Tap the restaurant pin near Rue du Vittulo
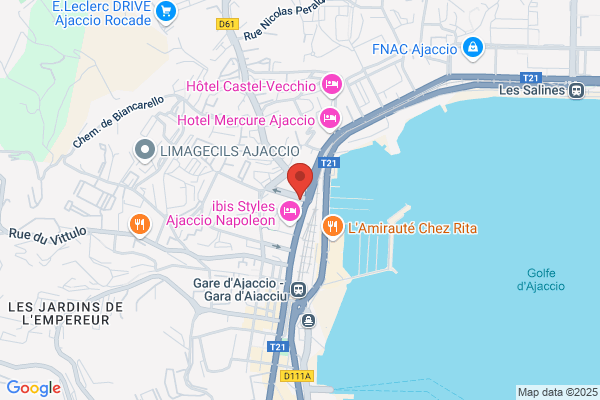 coord(140,225)
